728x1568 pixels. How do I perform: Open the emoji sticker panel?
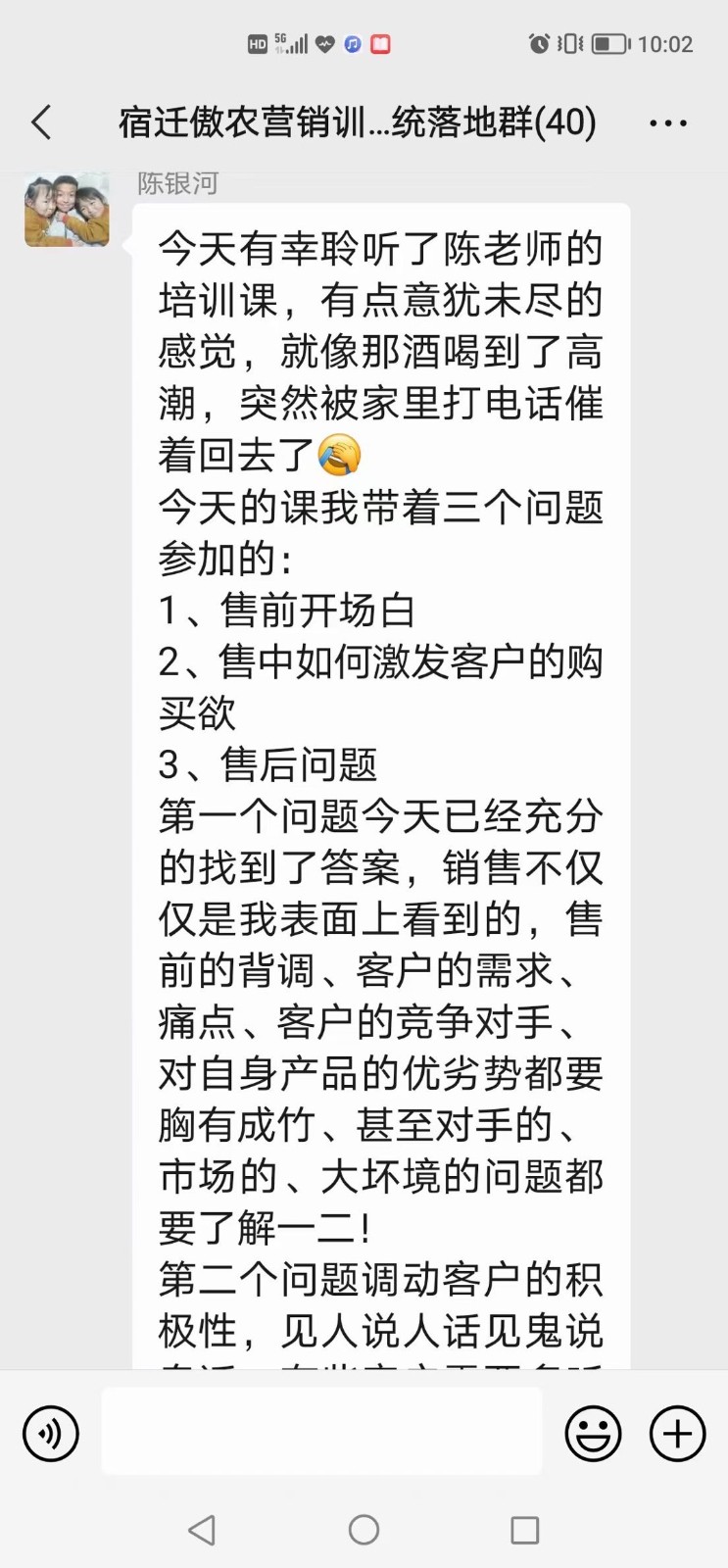593,1434
